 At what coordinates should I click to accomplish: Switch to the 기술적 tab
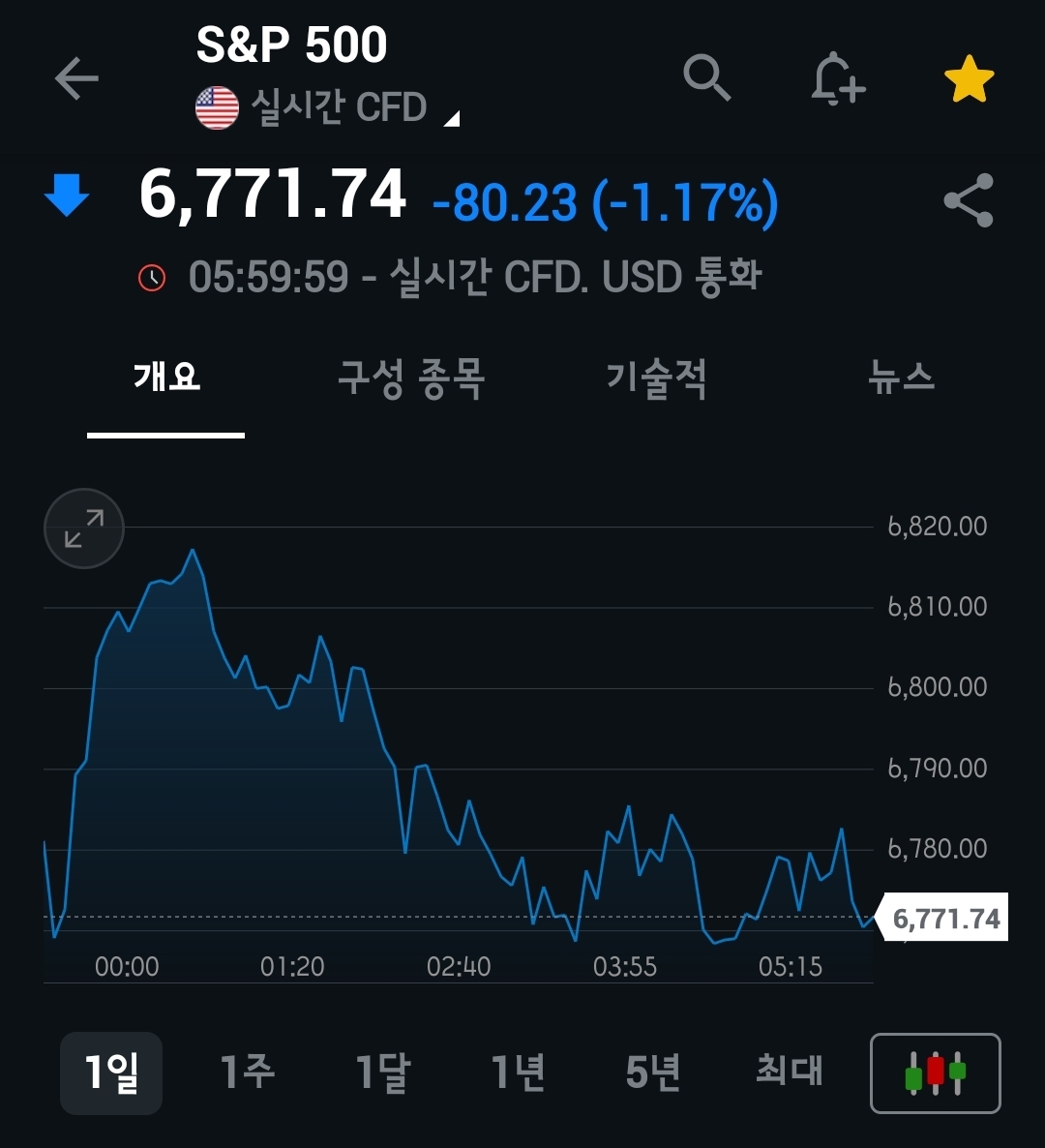click(x=657, y=378)
